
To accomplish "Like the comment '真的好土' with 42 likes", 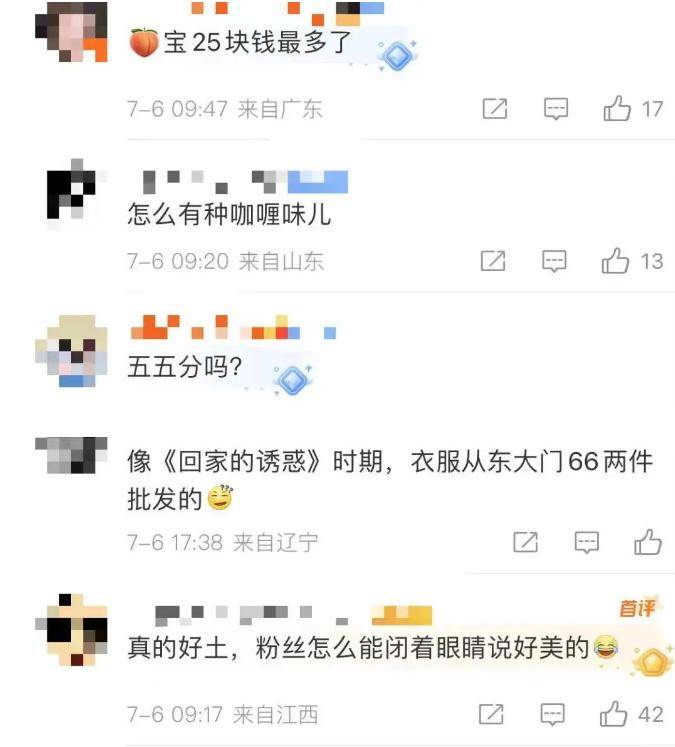I will coord(614,714).
